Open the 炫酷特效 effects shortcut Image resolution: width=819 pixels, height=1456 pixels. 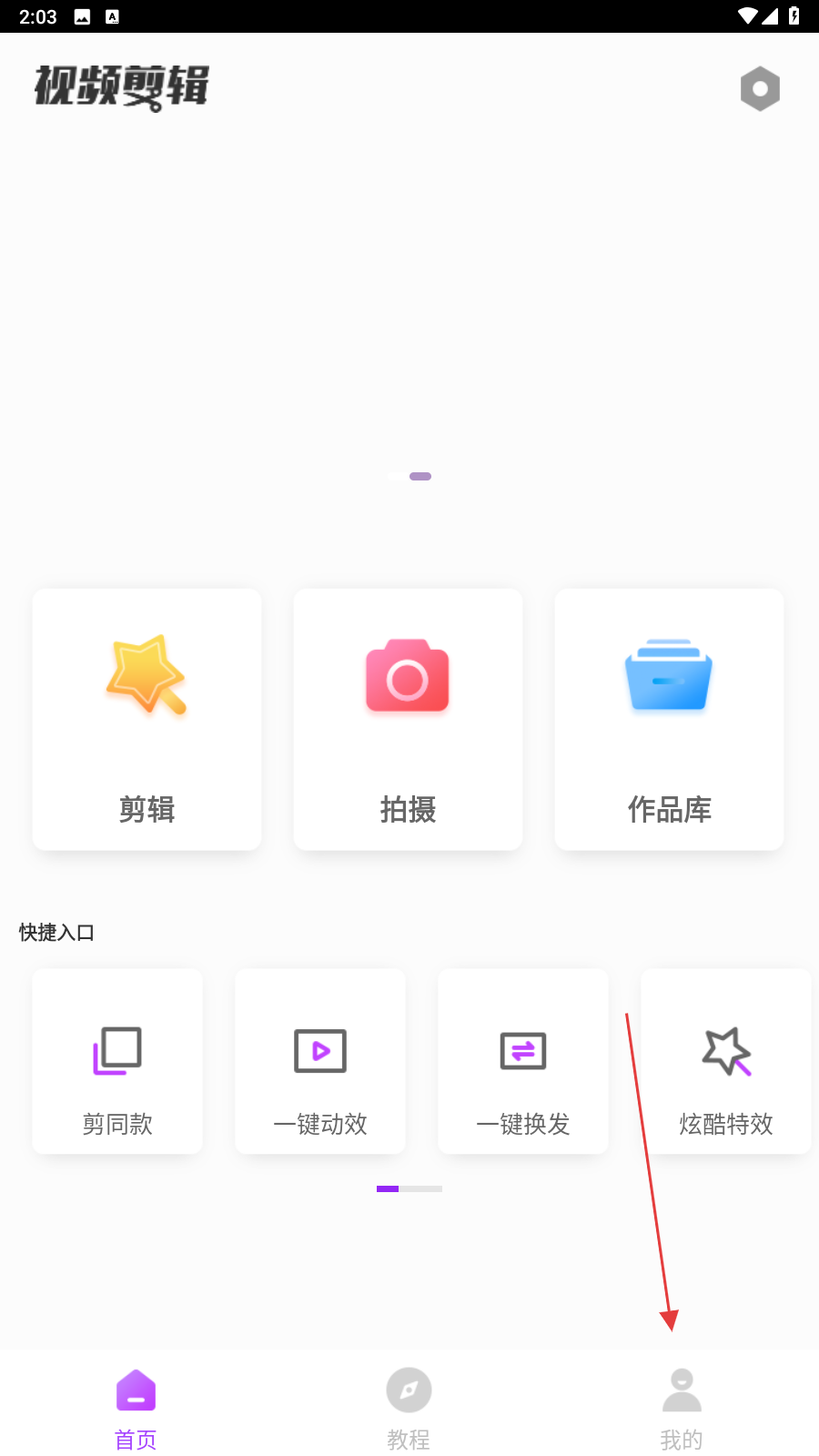click(725, 1061)
